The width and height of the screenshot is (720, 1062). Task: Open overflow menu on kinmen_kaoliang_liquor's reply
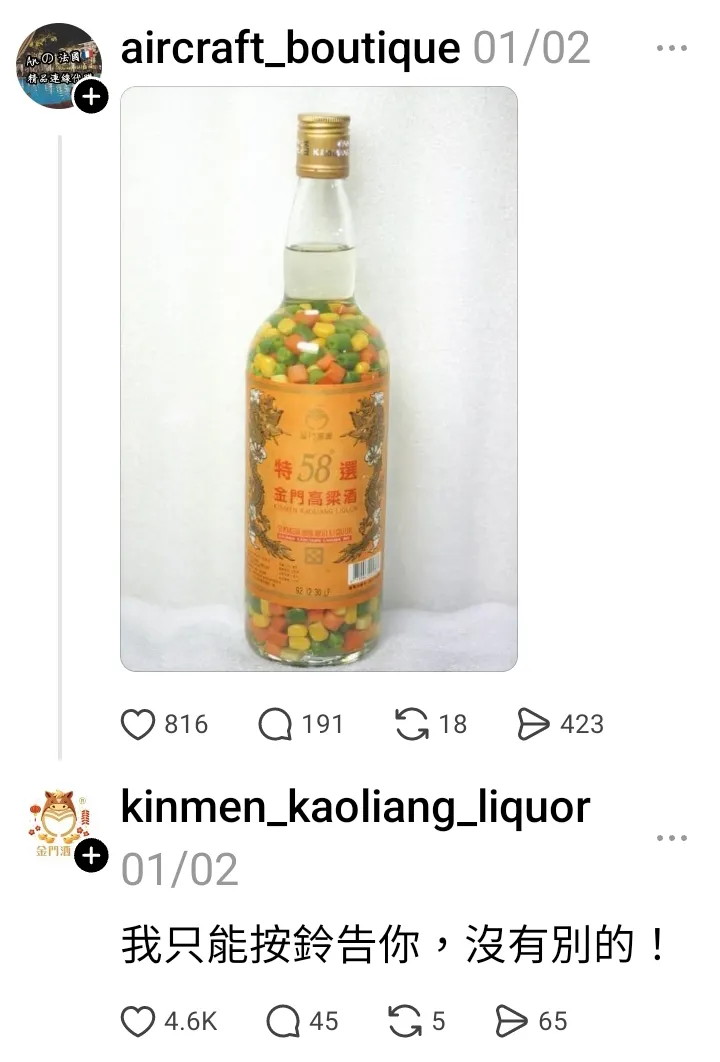670,838
